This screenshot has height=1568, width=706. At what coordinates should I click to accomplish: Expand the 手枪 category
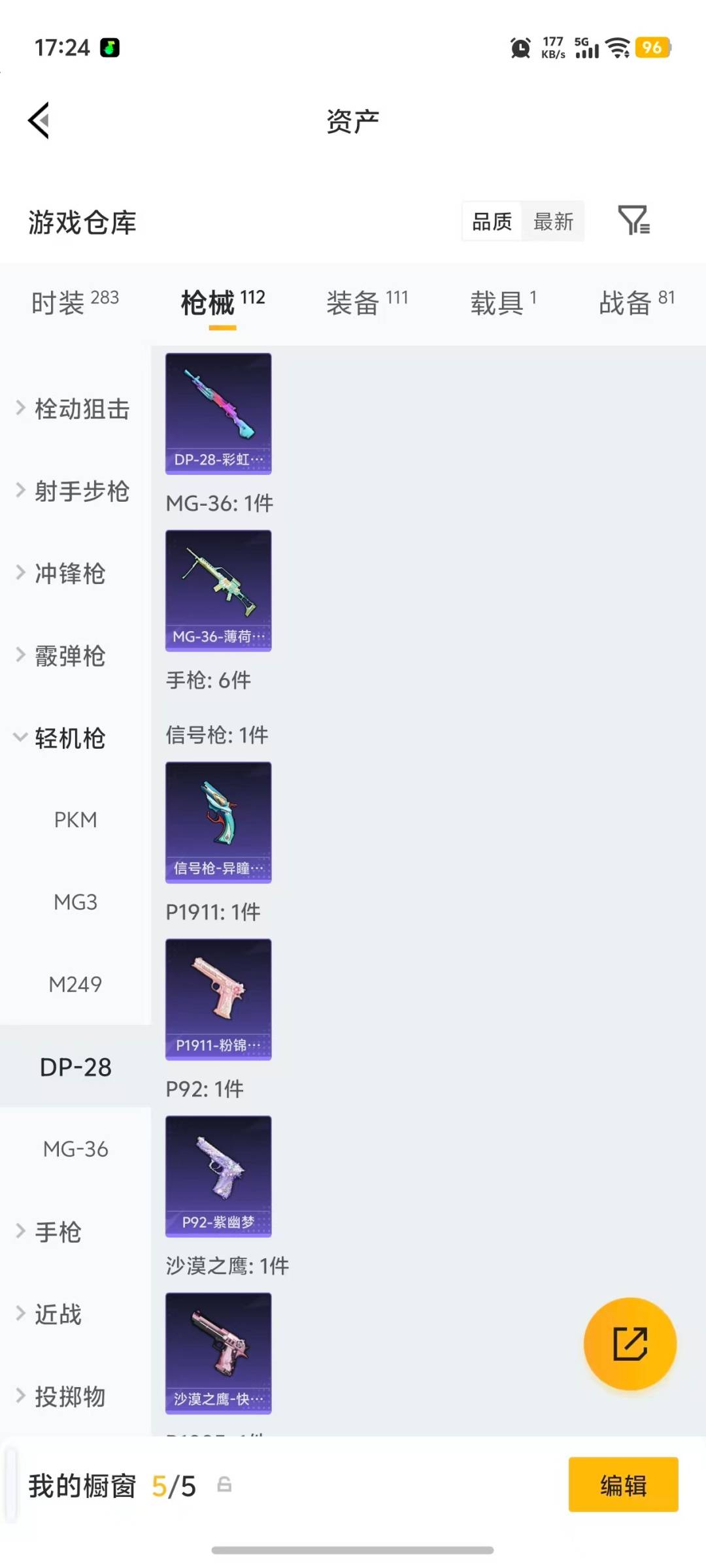click(59, 1231)
